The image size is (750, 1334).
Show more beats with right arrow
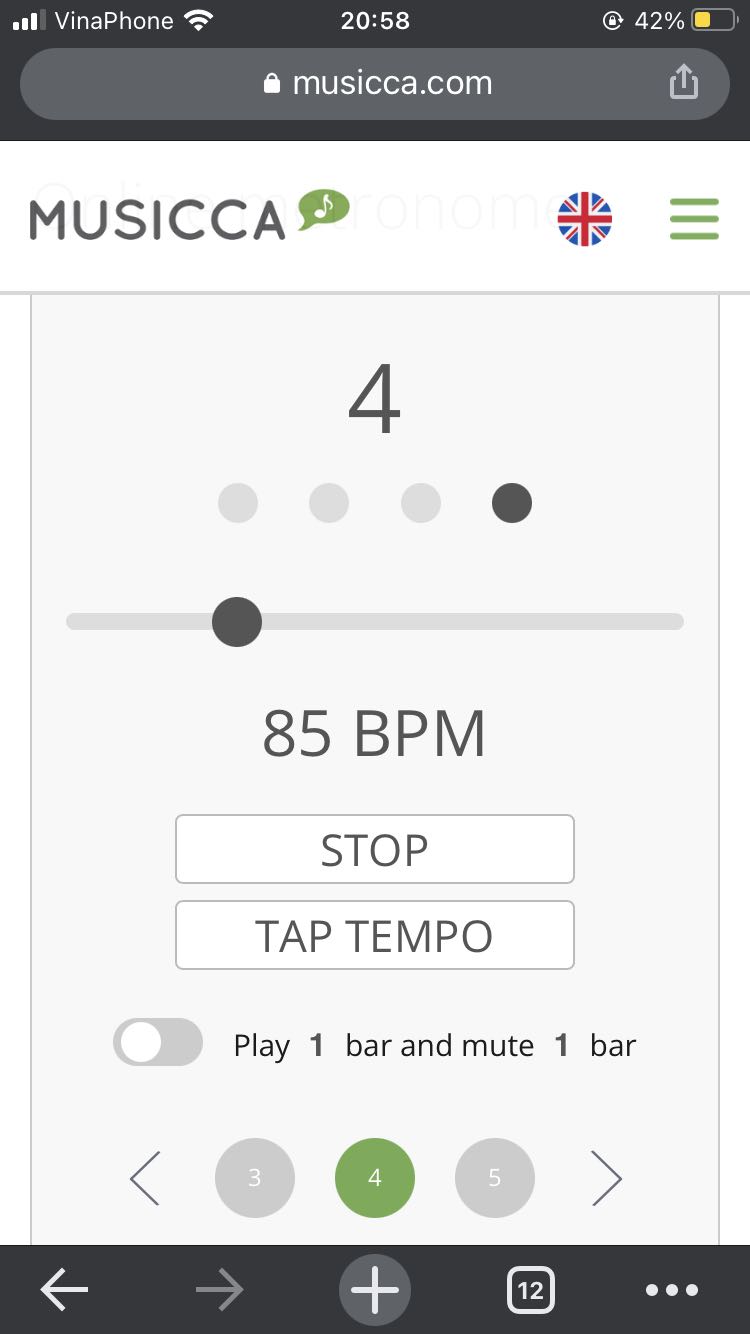(x=606, y=1178)
